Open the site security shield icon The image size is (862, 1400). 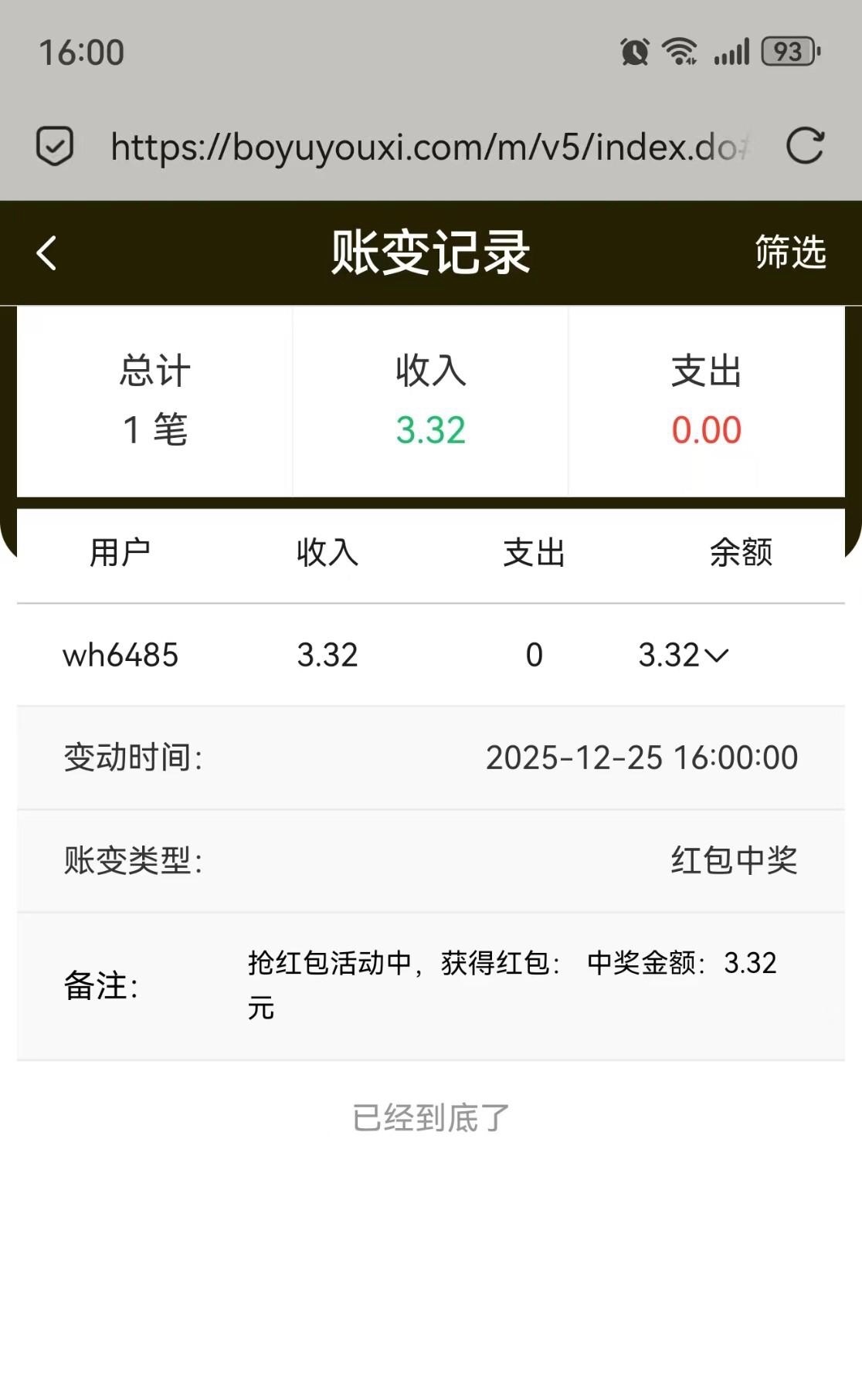55,146
